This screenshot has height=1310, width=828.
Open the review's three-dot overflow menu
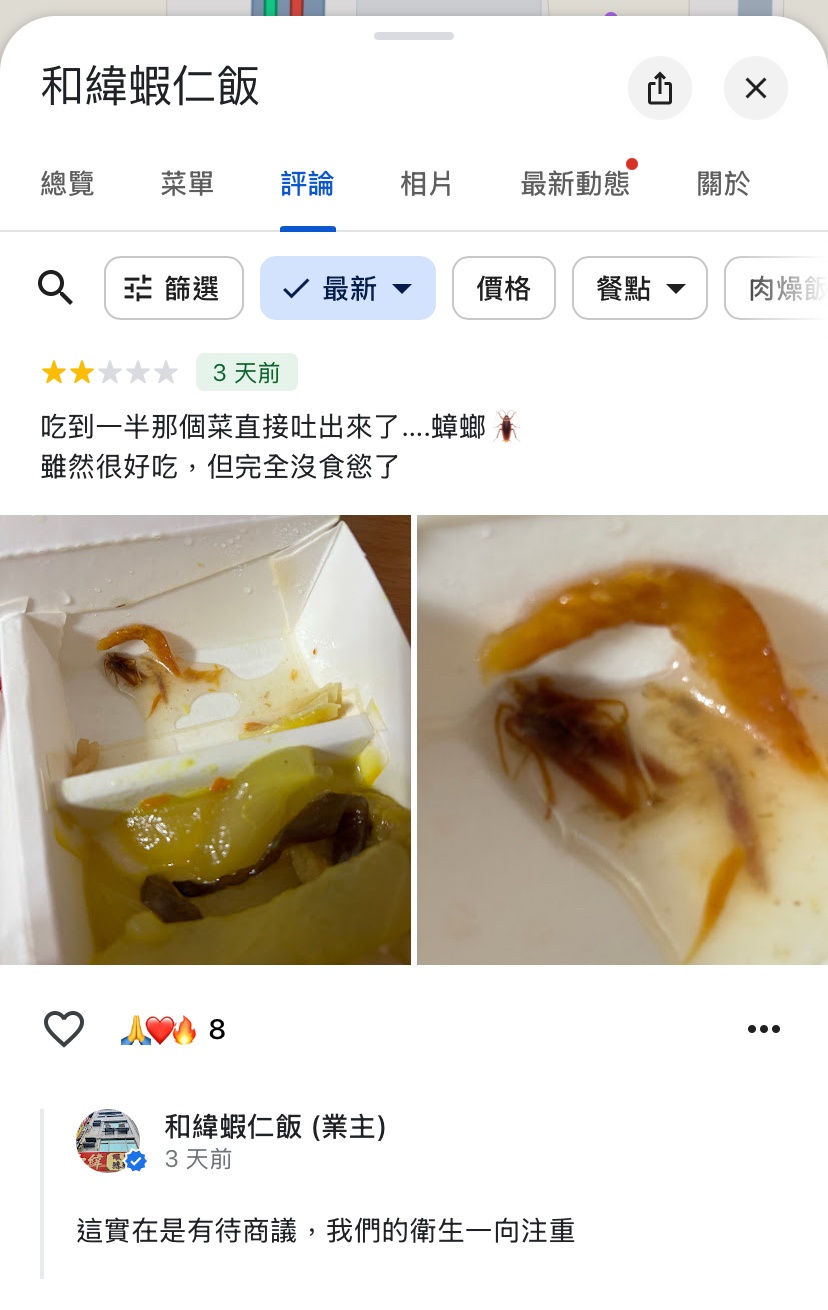click(763, 1029)
